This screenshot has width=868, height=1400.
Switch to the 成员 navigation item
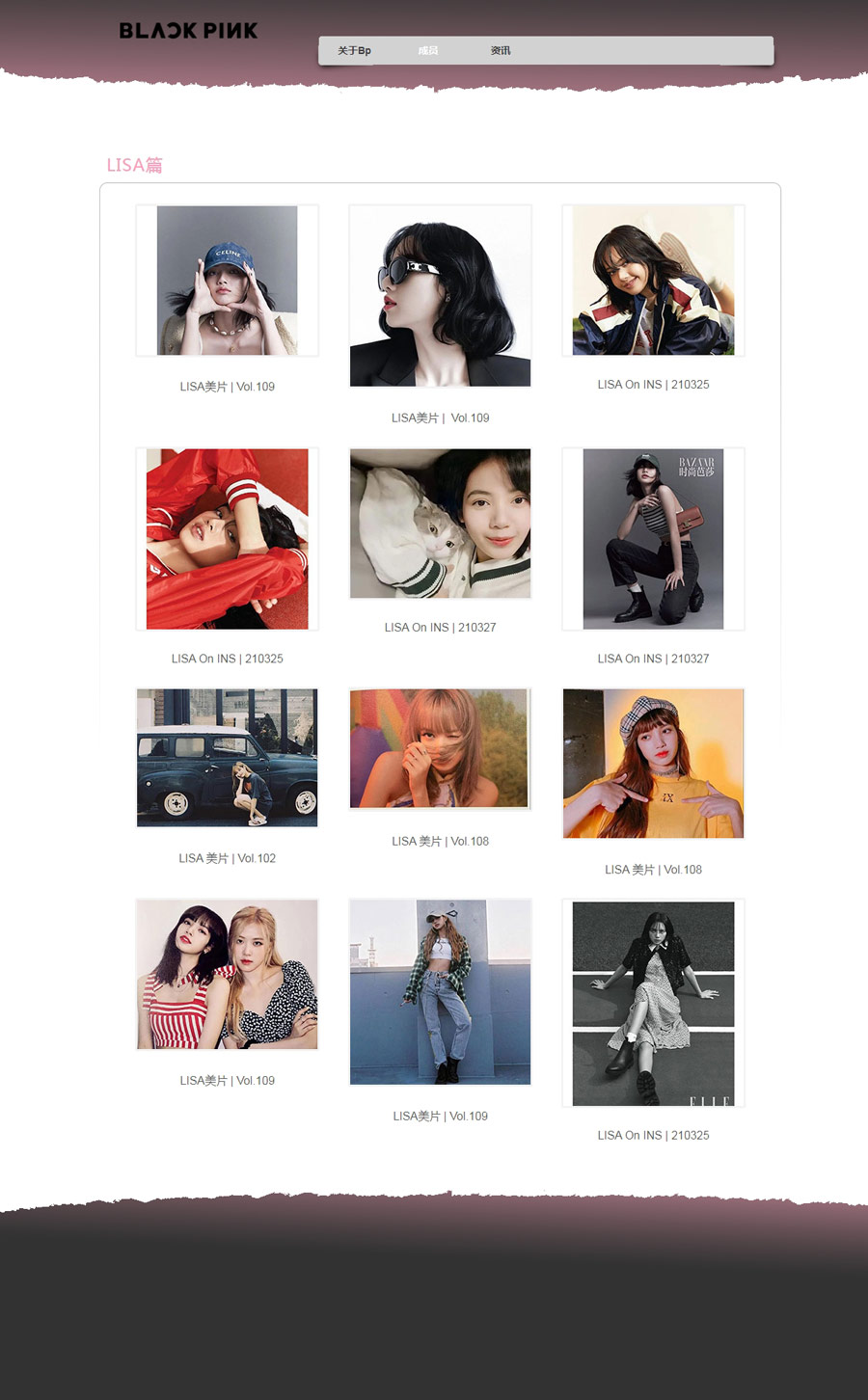point(428,50)
